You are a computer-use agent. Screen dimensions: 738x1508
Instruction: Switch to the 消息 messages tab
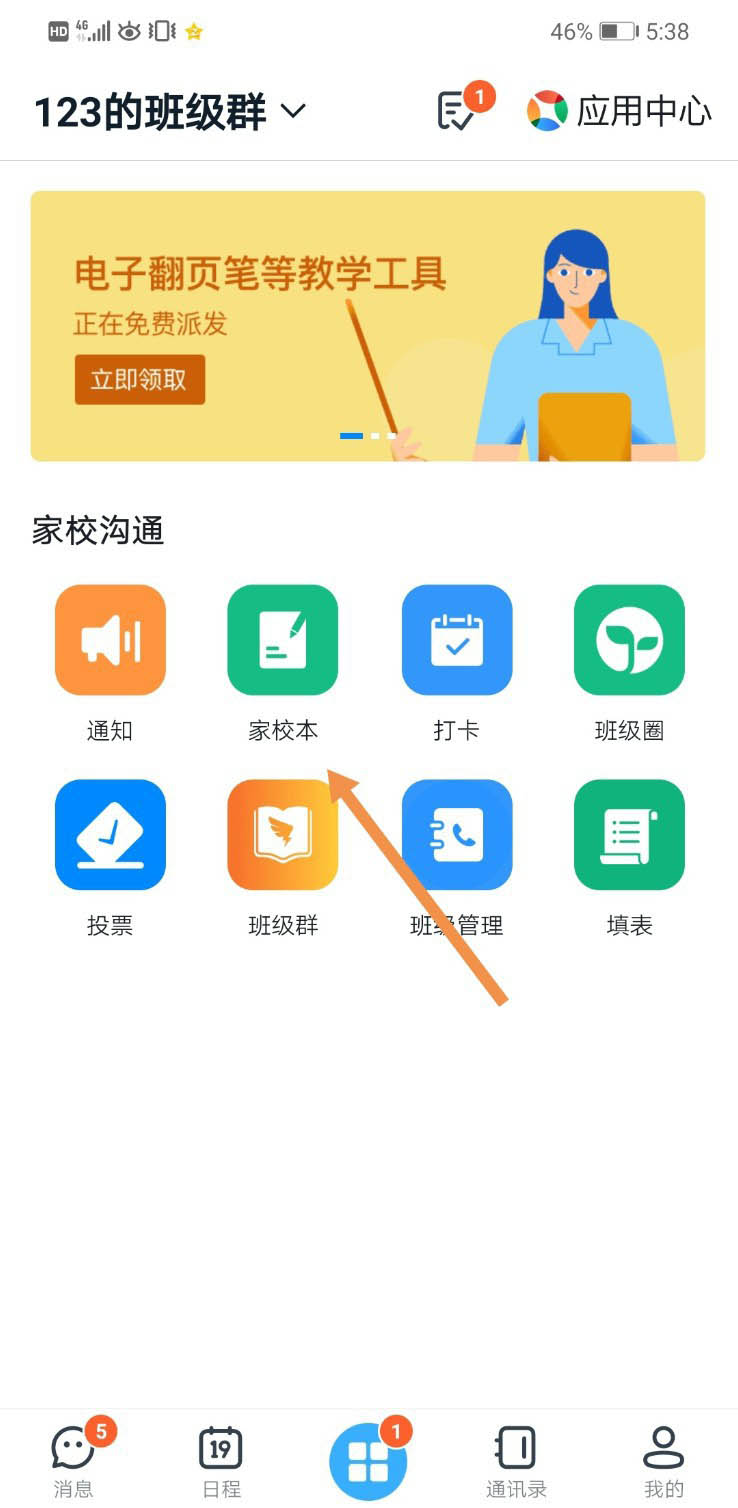(x=73, y=1461)
